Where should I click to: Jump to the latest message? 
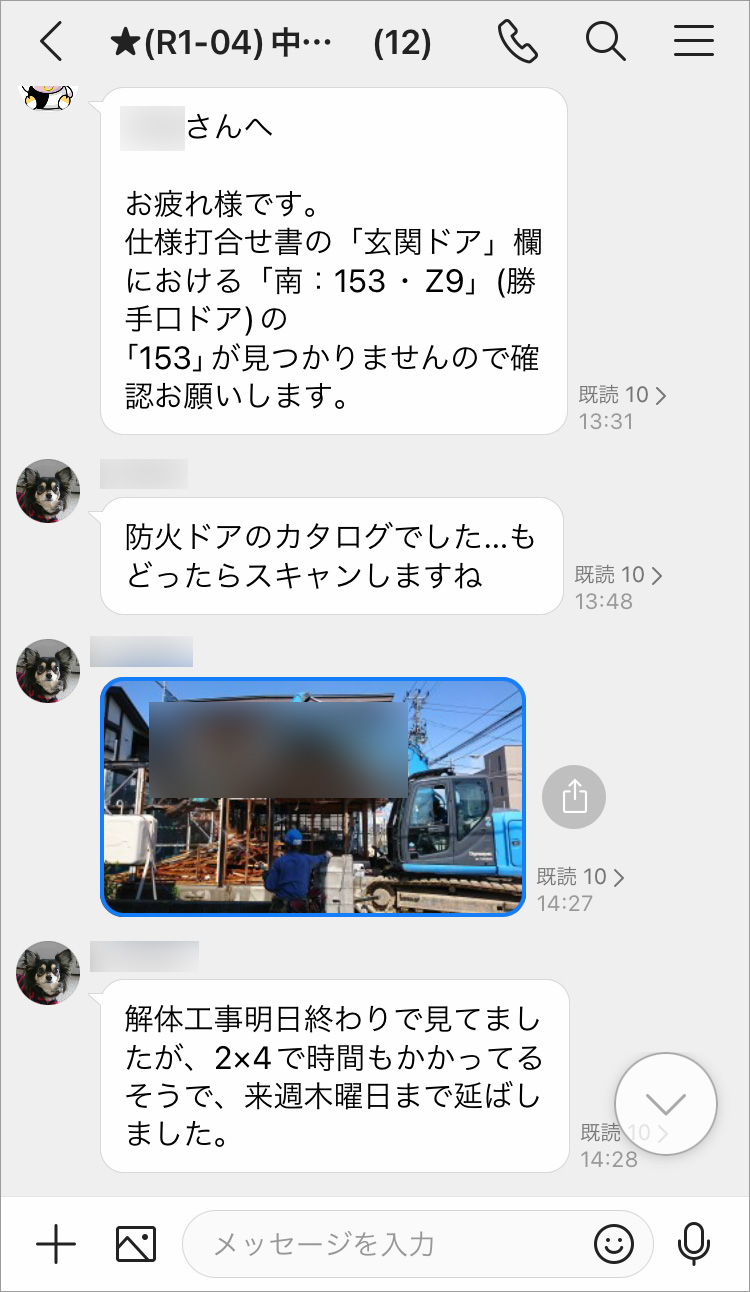pyautogui.click(x=666, y=1104)
